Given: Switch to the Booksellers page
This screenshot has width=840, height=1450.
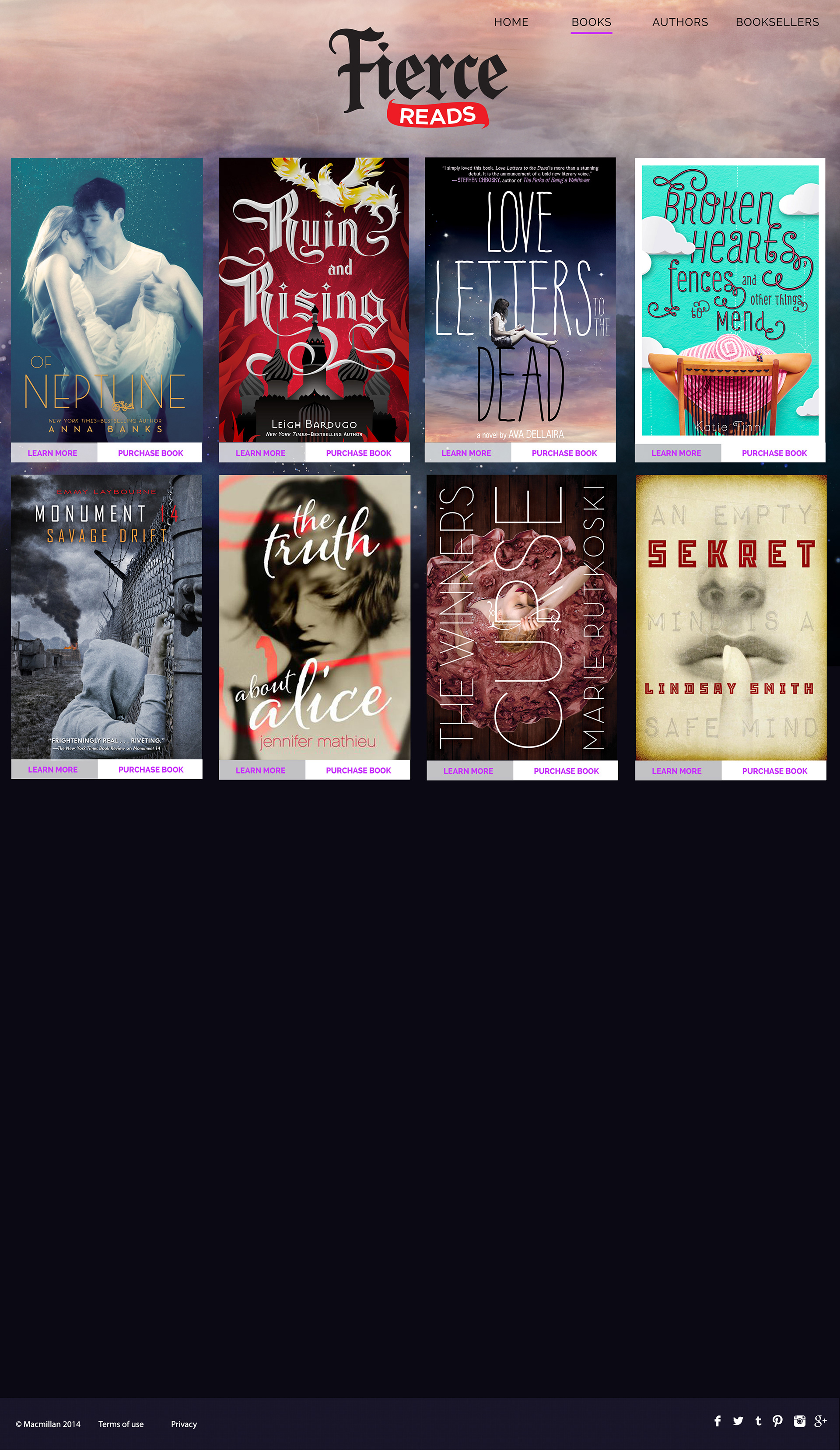Looking at the screenshot, I should 777,22.
